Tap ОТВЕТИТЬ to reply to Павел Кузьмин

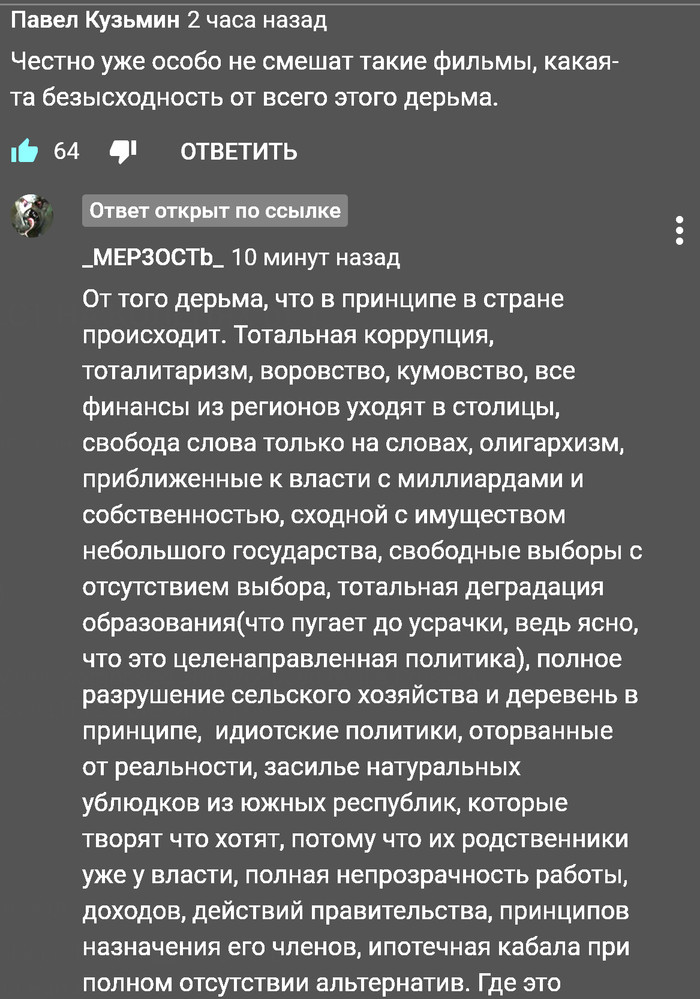click(x=238, y=152)
